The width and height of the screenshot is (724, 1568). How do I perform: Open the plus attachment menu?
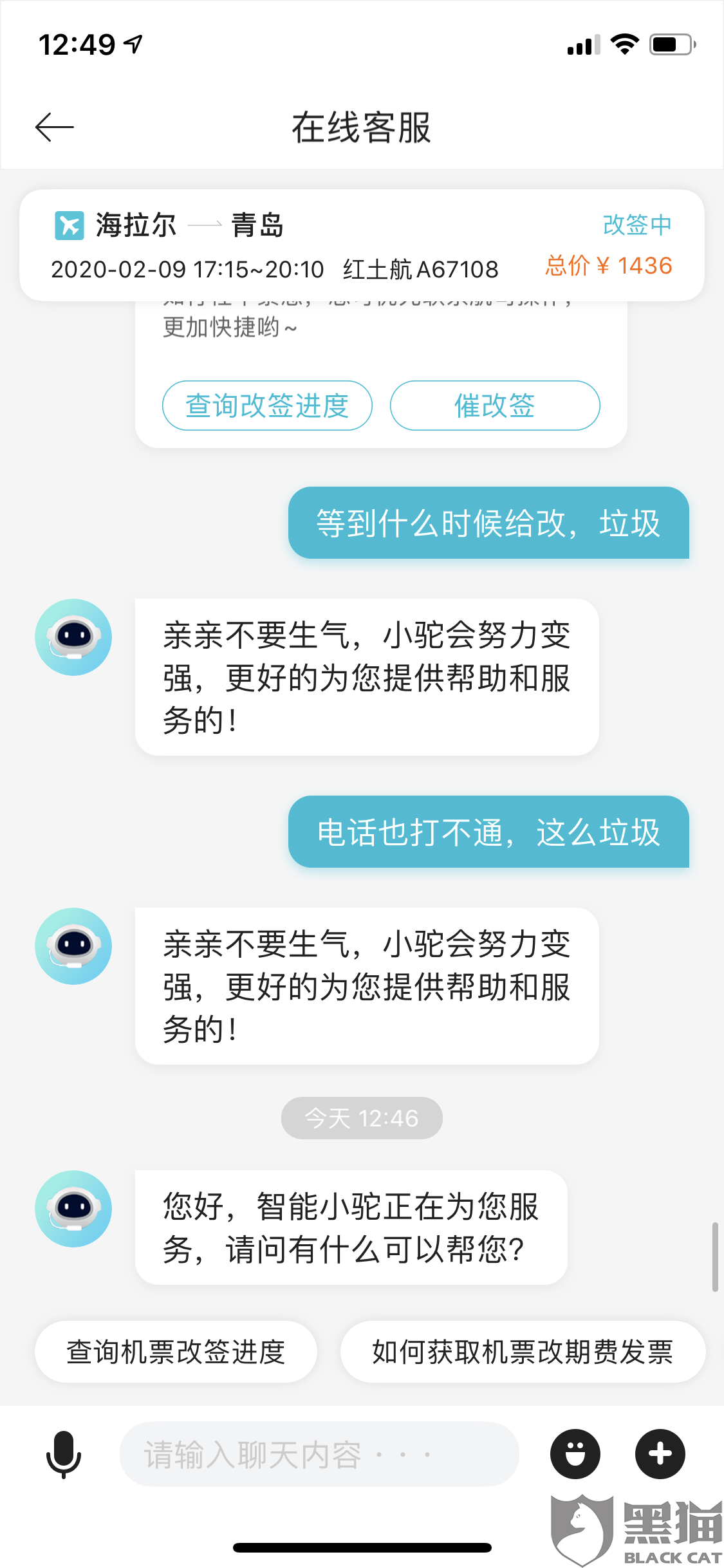(x=660, y=1454)
